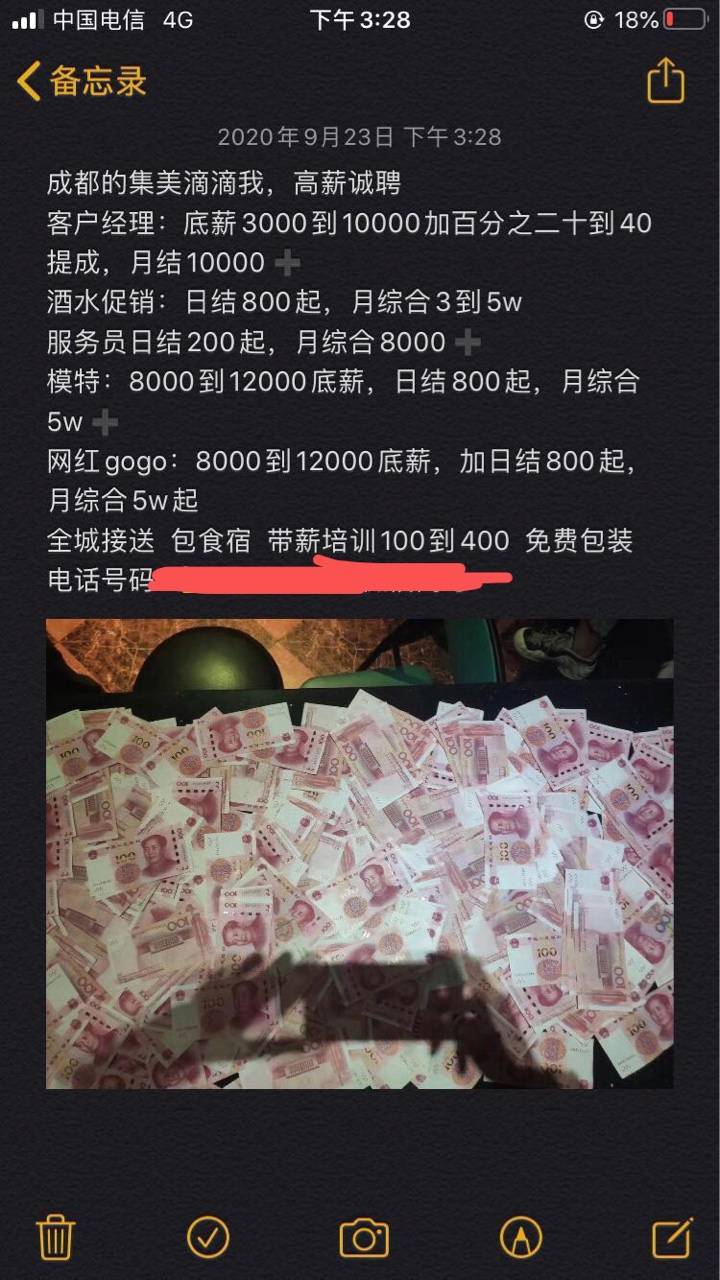Compose a new note
Image resolution: width=720 pixels, height=1280 pixels.
pos(672,1238)
